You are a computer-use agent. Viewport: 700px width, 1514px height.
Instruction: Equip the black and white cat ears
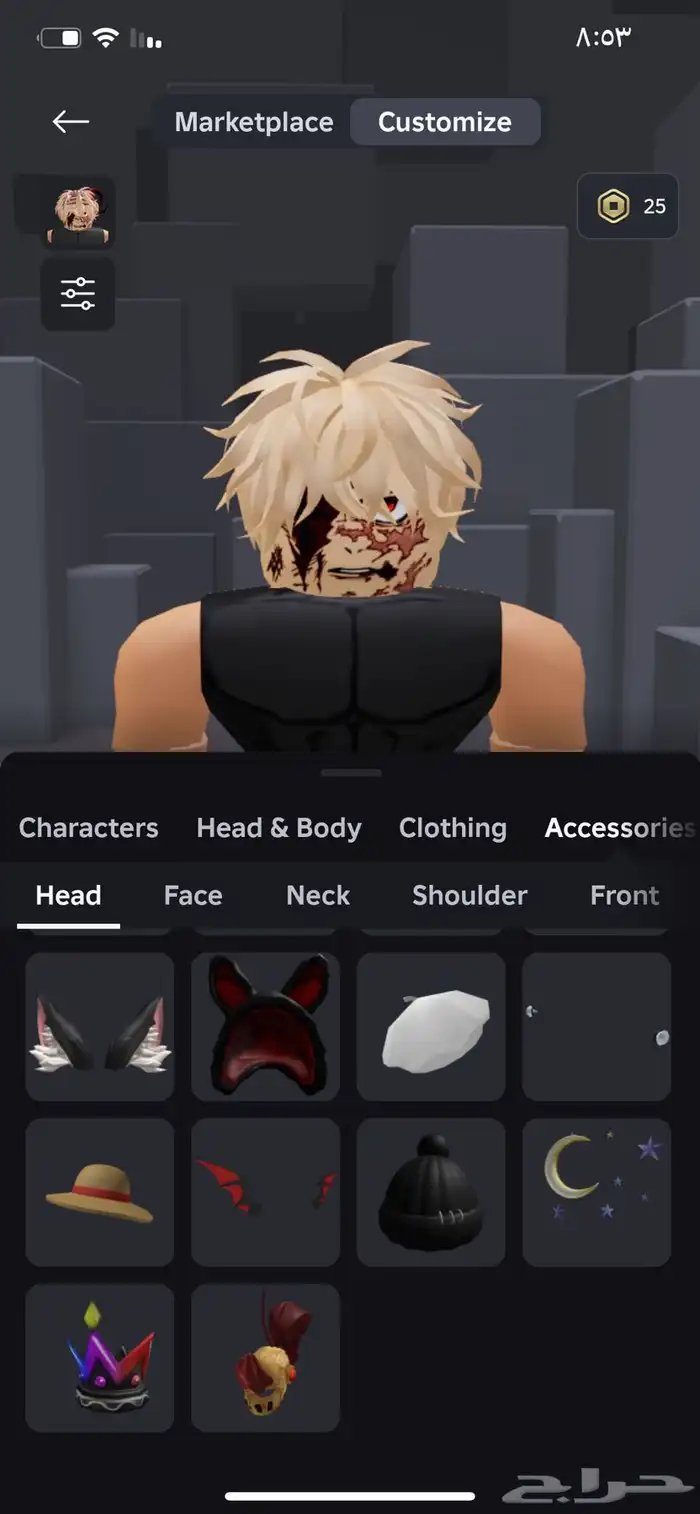tap(100, 1027)
